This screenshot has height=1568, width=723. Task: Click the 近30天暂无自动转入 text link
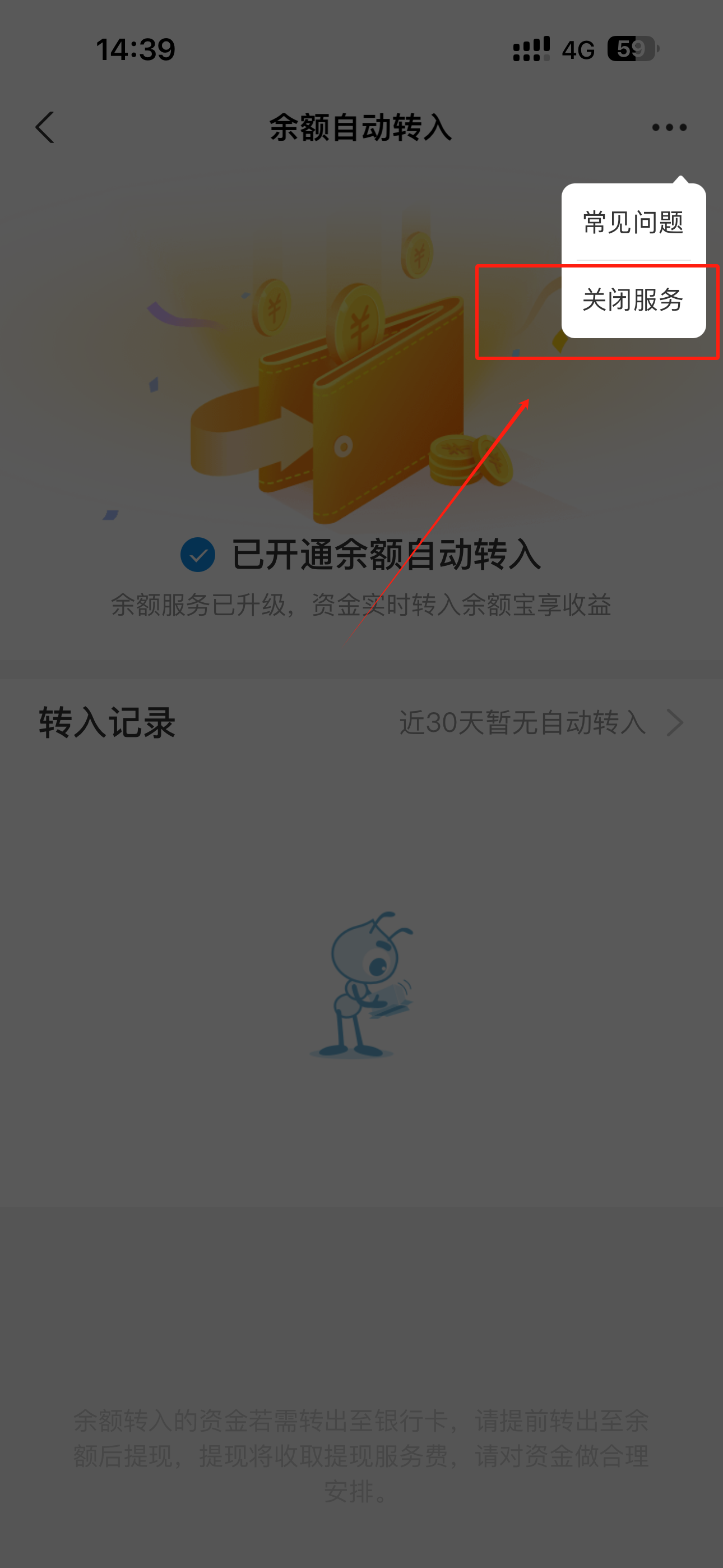pos(525,723)
